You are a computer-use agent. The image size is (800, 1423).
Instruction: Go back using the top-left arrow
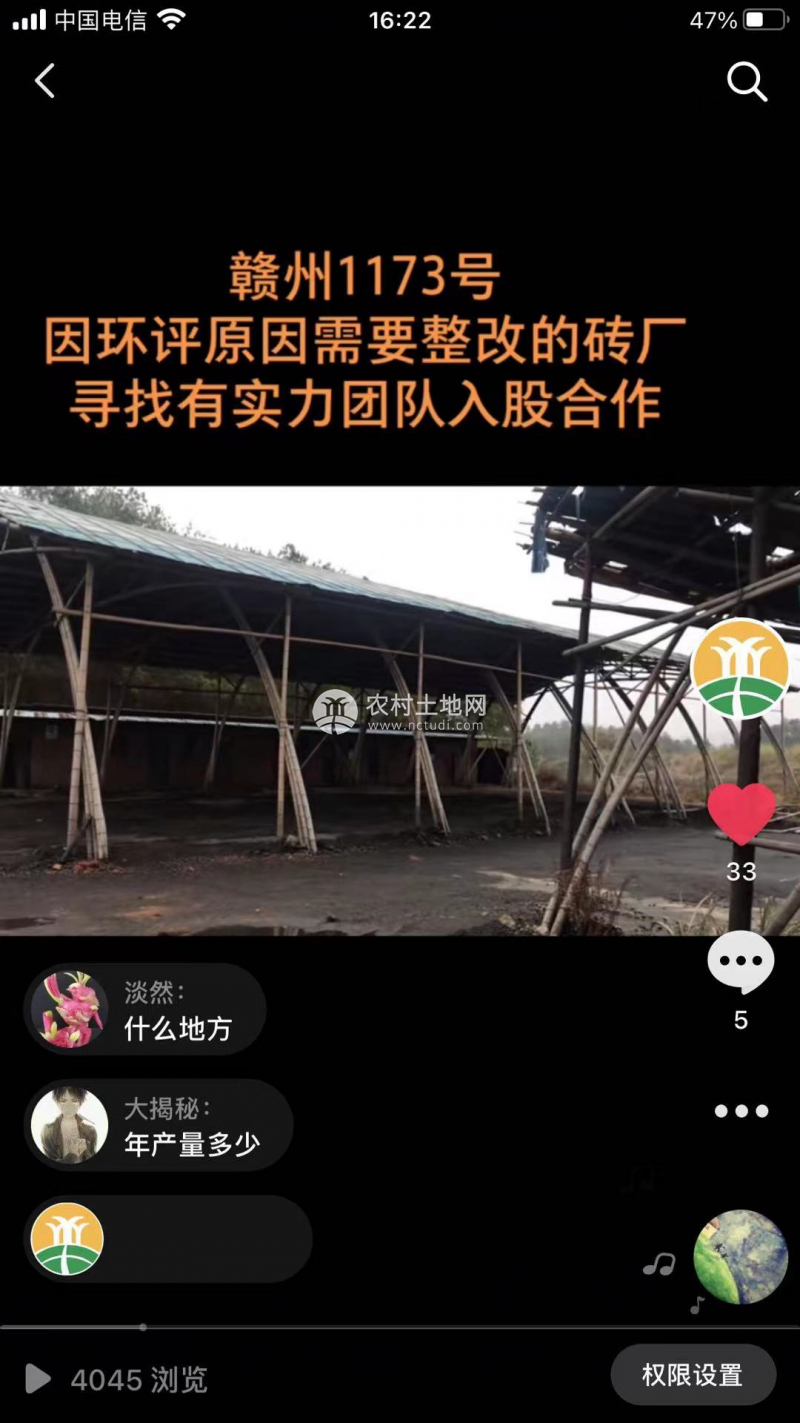[45, 81]
